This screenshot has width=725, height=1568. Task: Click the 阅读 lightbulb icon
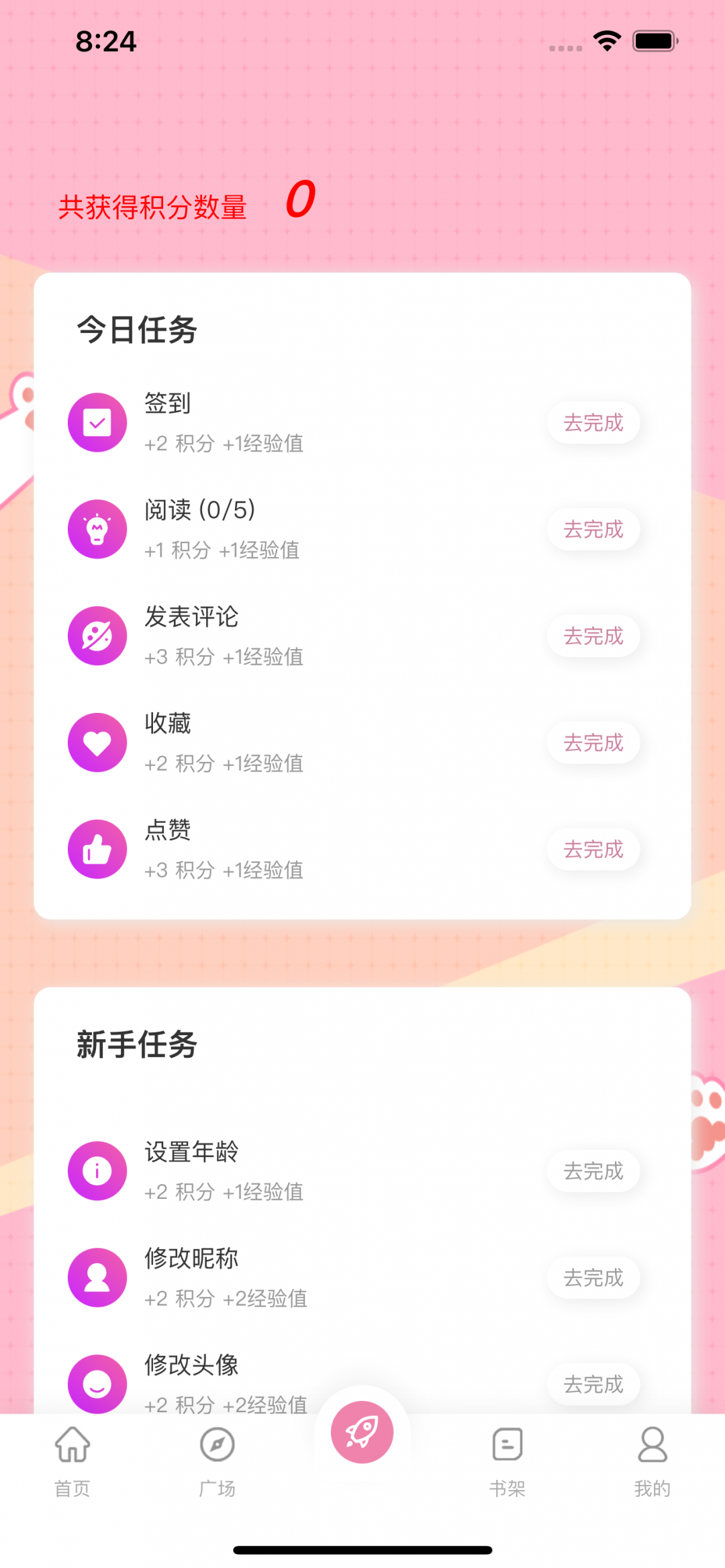pos(97,528)
